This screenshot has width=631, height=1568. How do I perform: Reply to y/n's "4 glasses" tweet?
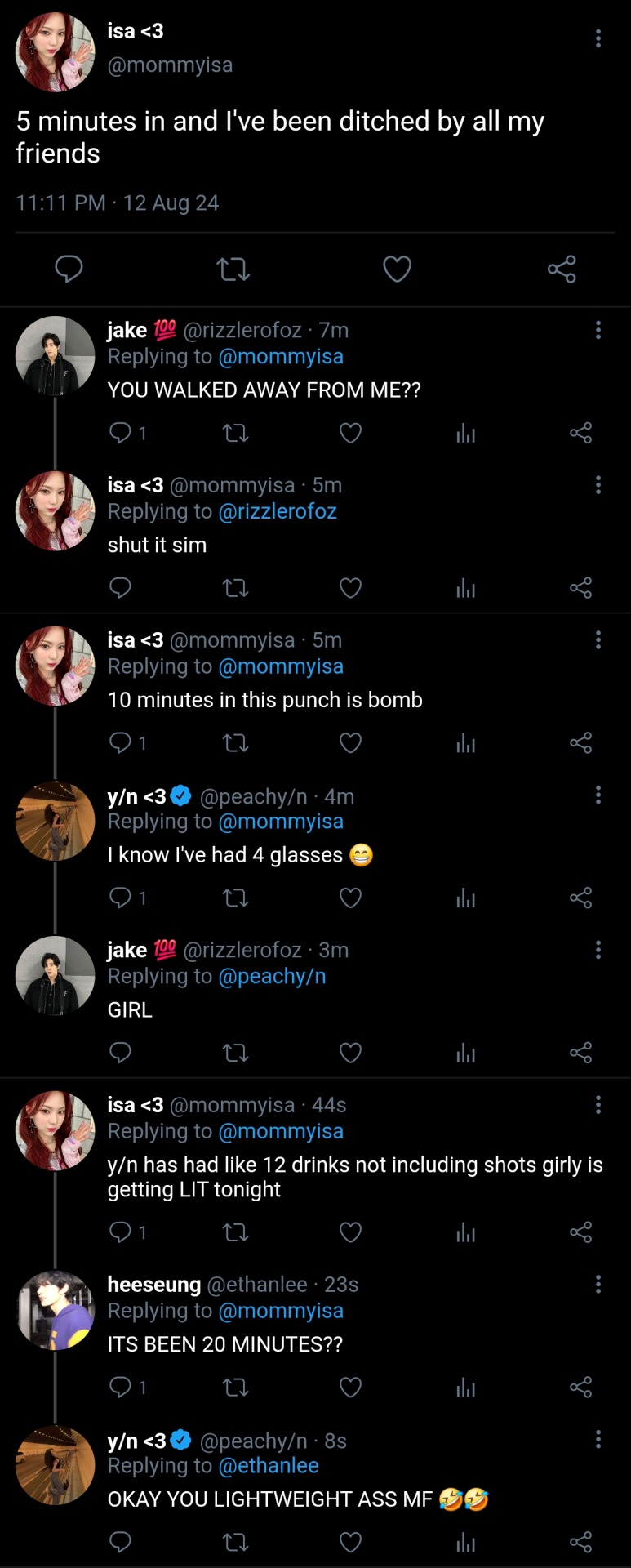(121, 898)
